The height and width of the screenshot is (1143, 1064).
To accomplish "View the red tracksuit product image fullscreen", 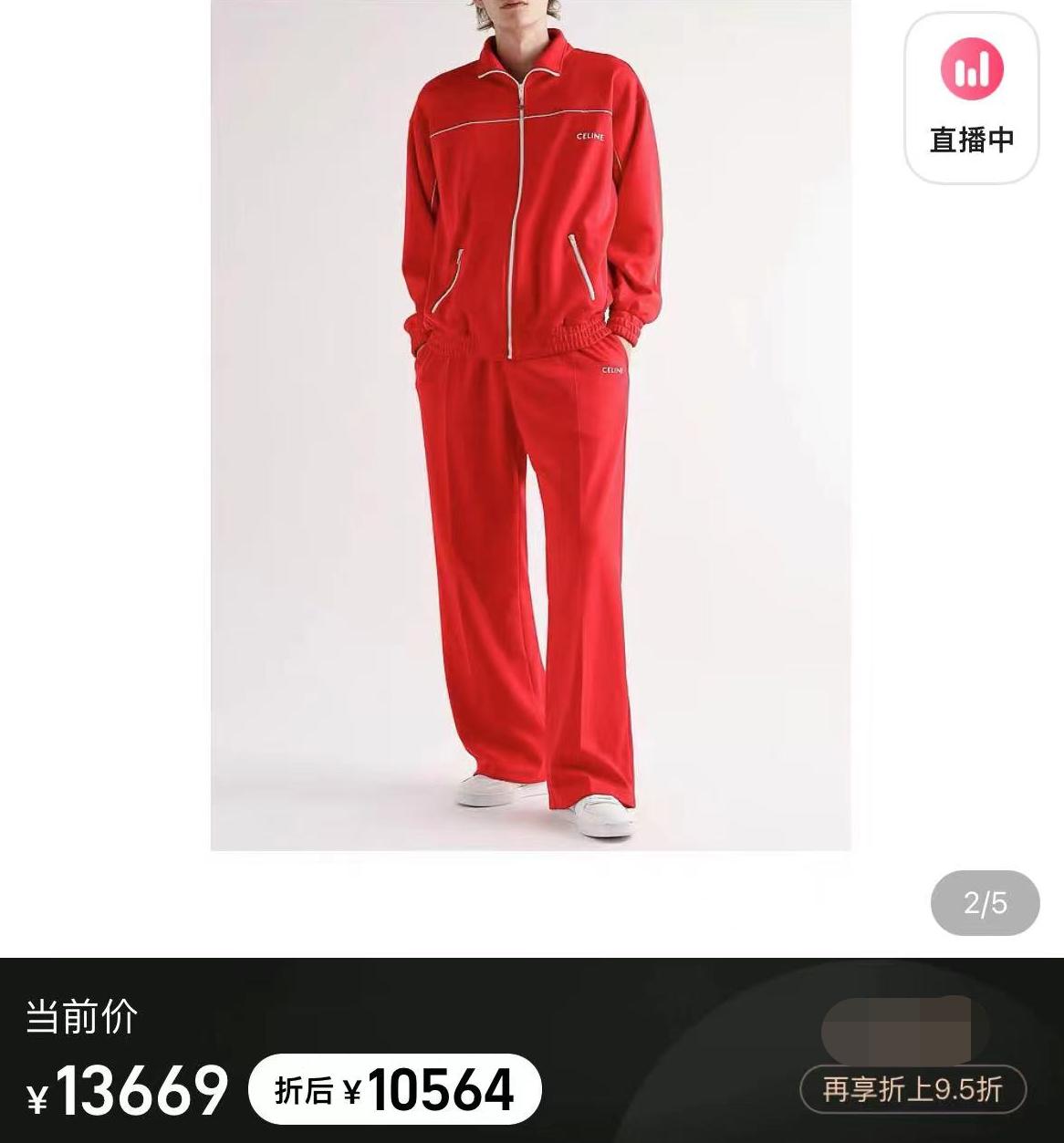I will pyautogui.click(x=530, y=425).
